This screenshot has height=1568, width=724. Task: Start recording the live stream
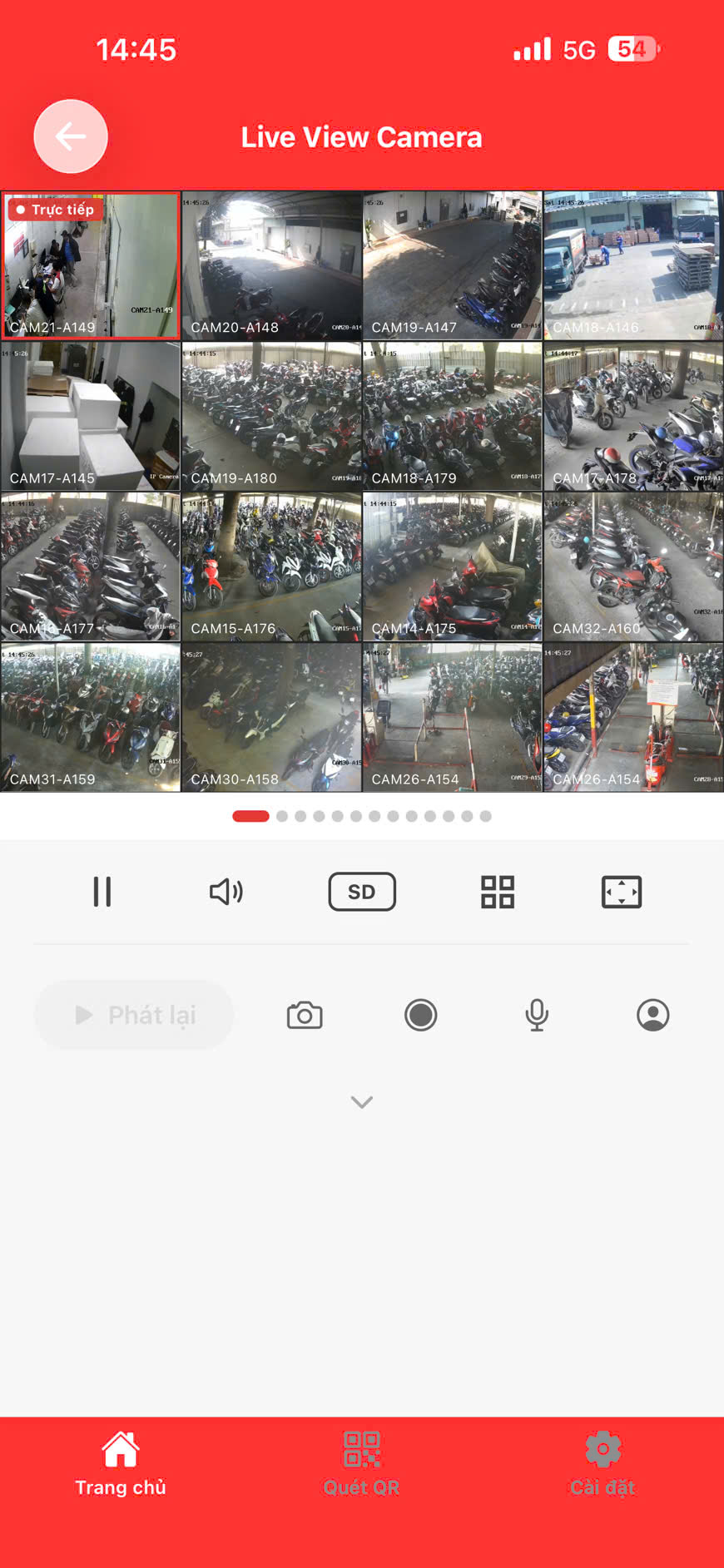pyautogui.click(x=420, y=1014)
